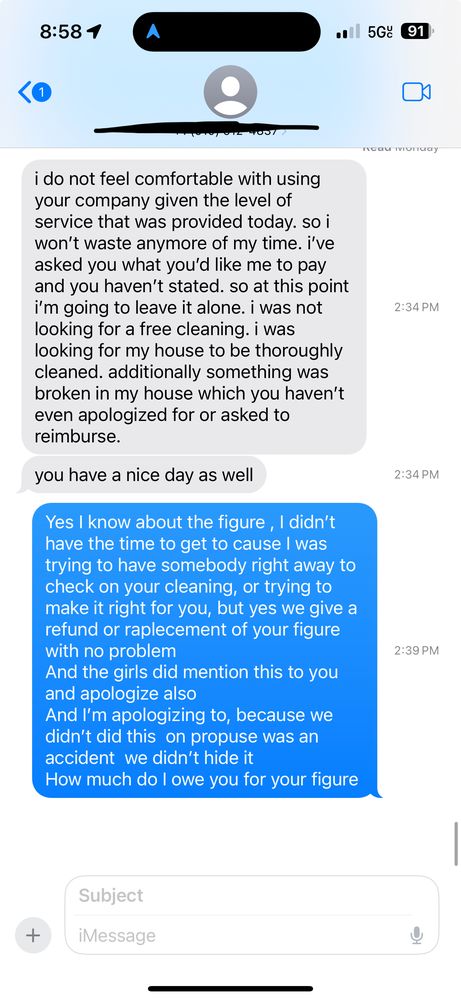This screenshot has width=461, height=1000.
Task: Start a FaceTime video call
Action: 416,92
